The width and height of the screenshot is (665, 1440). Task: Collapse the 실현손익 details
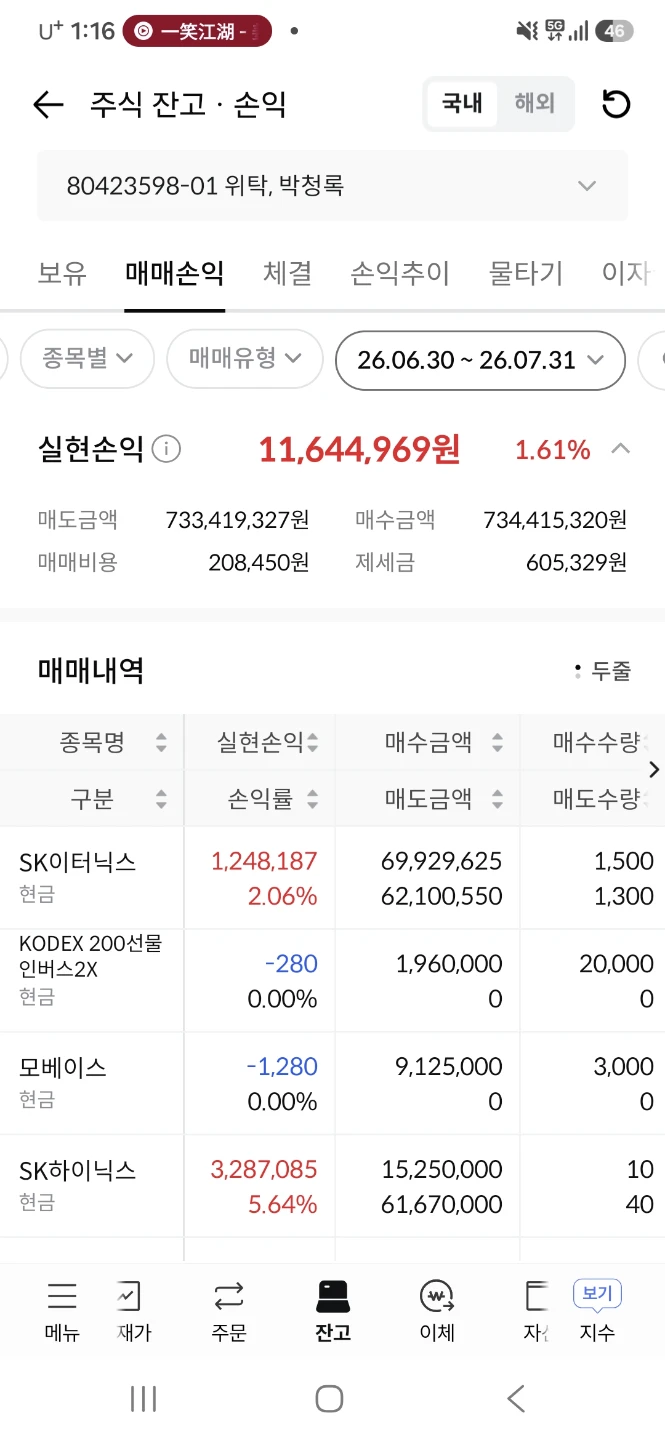click(620, 449)
